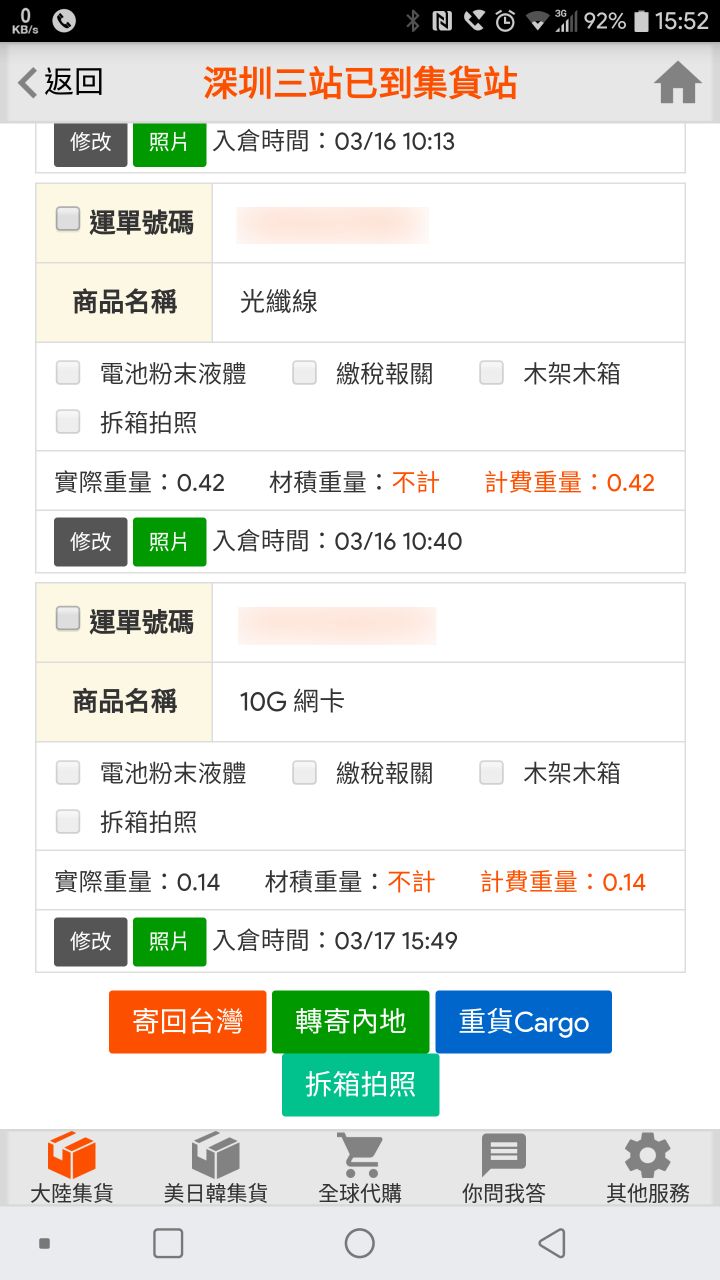Viewport: 720px width, 1280px height.
Task: Select the 運單號碼 checkbox for 10G 網卡
Action: coord(68,619)
